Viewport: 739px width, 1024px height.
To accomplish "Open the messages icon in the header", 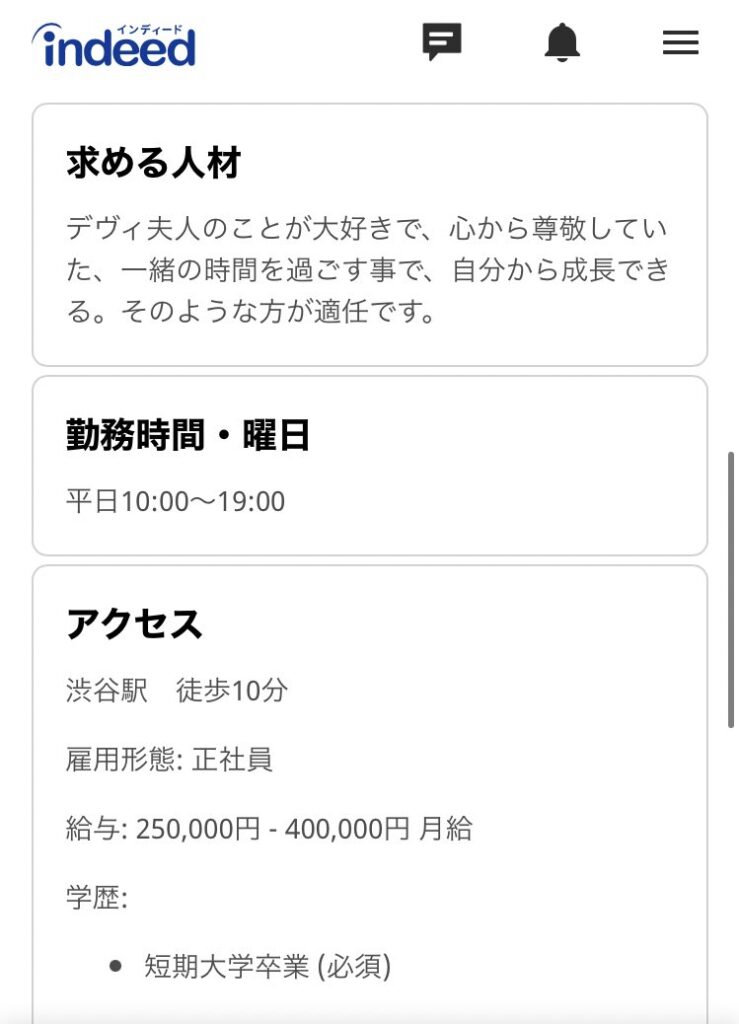I will pyautogui.click(x=441, y=42).
